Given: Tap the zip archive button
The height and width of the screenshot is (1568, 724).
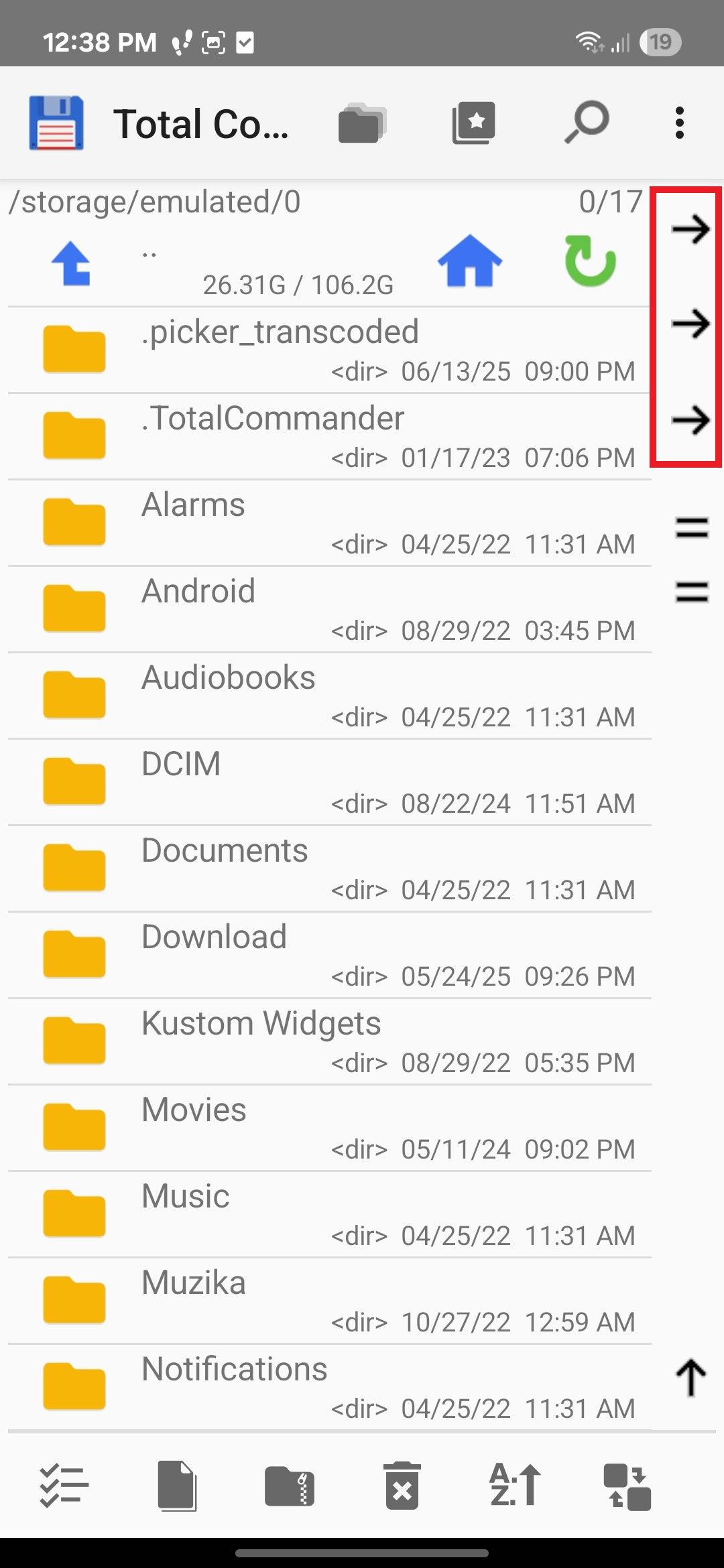Looking at the screenshot, I should pyautogui.click(x=290, y=1486).
